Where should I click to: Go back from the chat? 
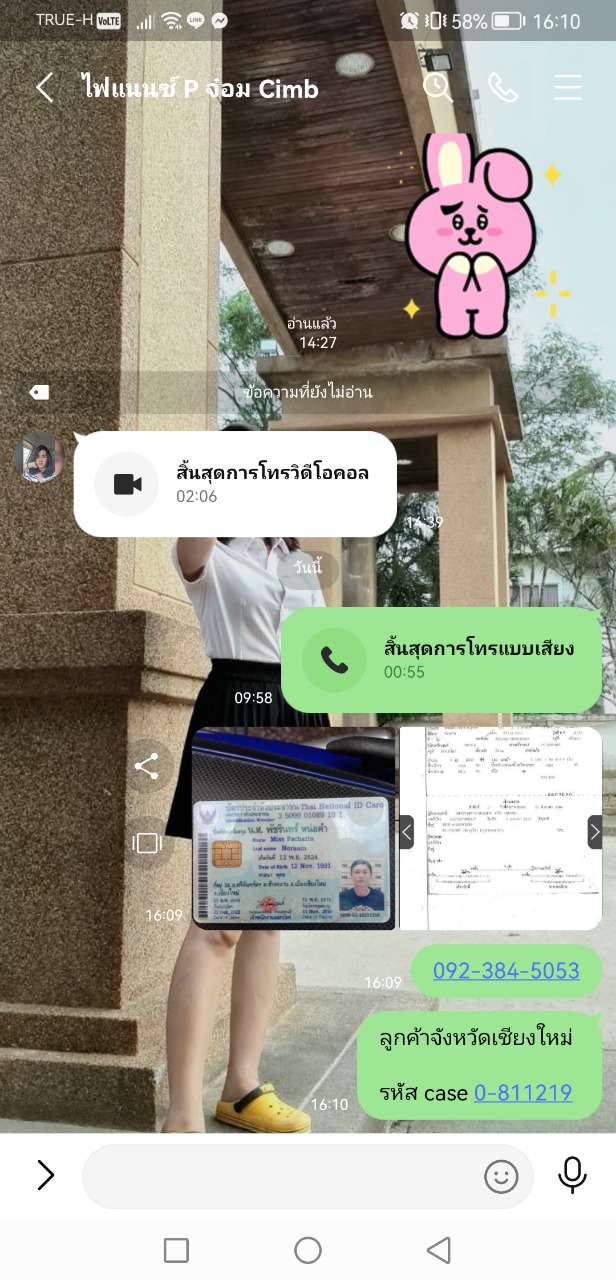tap(45, 88)
